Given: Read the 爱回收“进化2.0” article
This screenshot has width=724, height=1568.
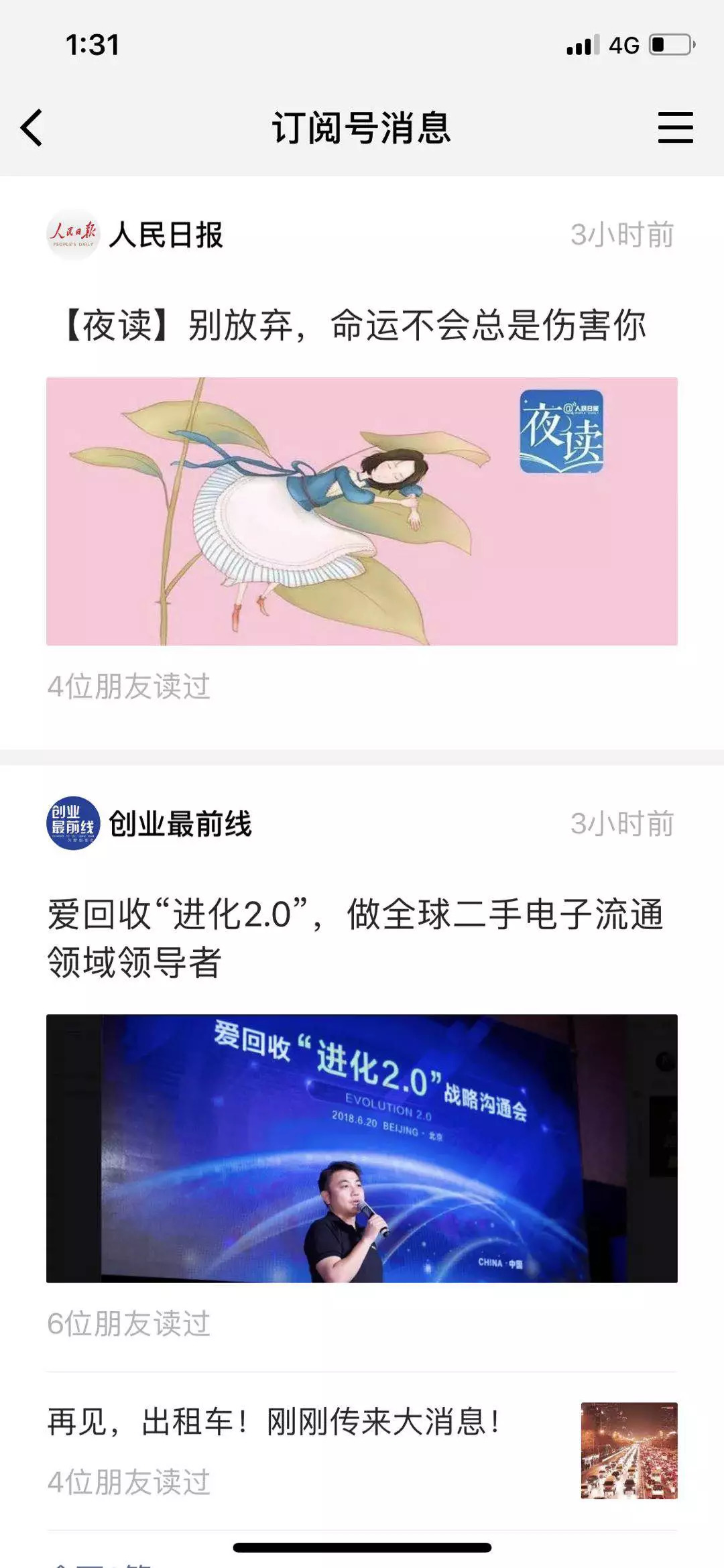Looking at the screenshot, I should click(355, 937).
